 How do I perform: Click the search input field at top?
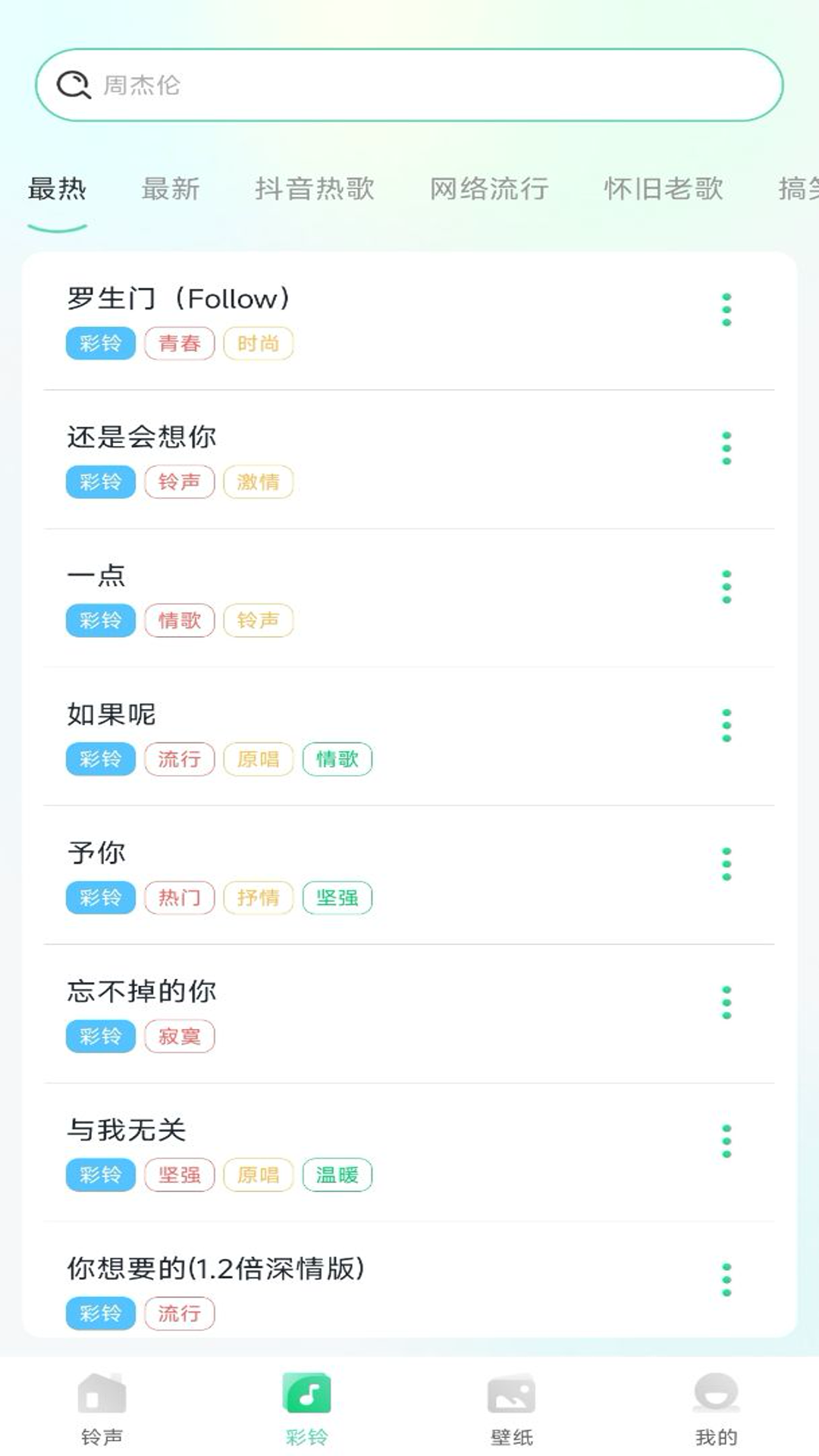coord(409,86)
